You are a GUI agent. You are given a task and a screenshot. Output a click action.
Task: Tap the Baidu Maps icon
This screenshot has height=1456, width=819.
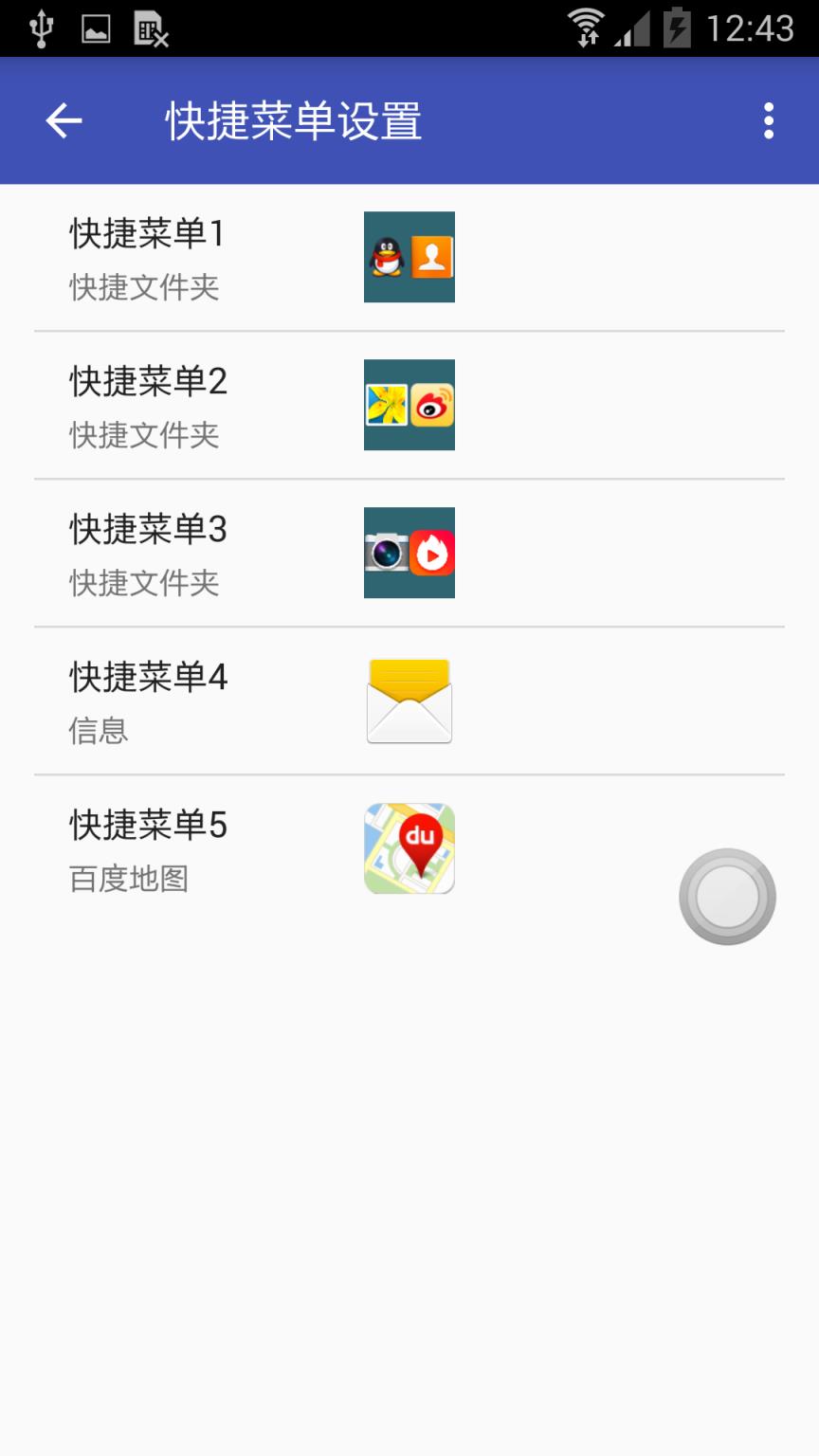(409, 848)
